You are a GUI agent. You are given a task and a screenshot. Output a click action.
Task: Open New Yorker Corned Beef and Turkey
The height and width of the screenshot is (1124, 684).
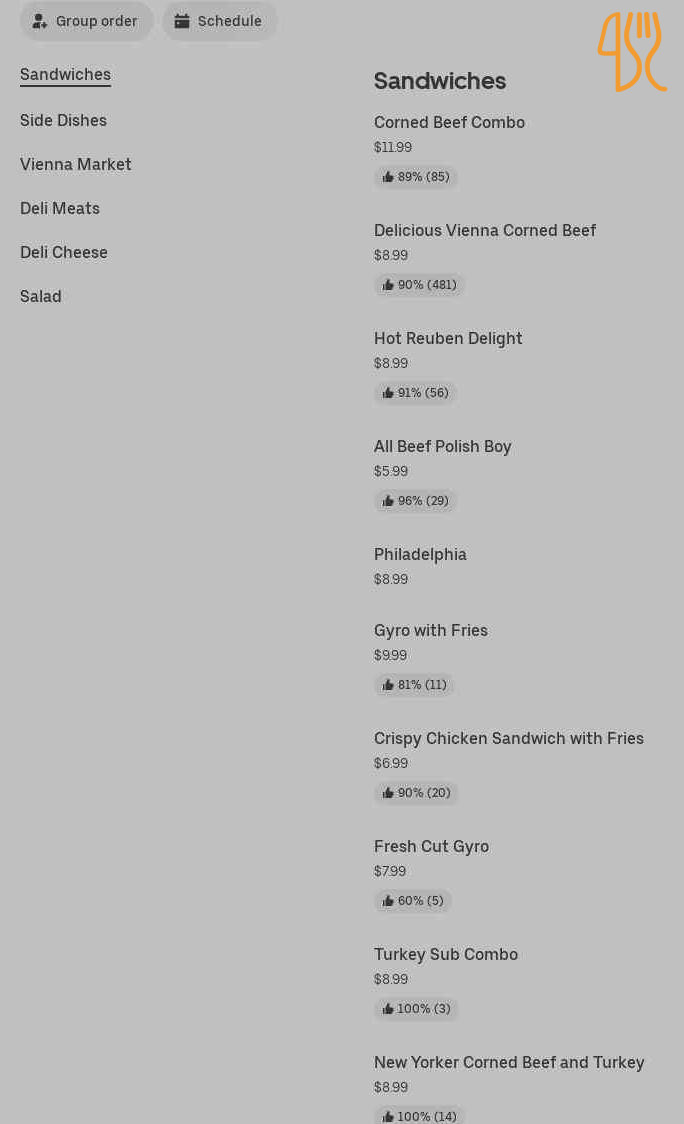click(x=508, y=1062)
